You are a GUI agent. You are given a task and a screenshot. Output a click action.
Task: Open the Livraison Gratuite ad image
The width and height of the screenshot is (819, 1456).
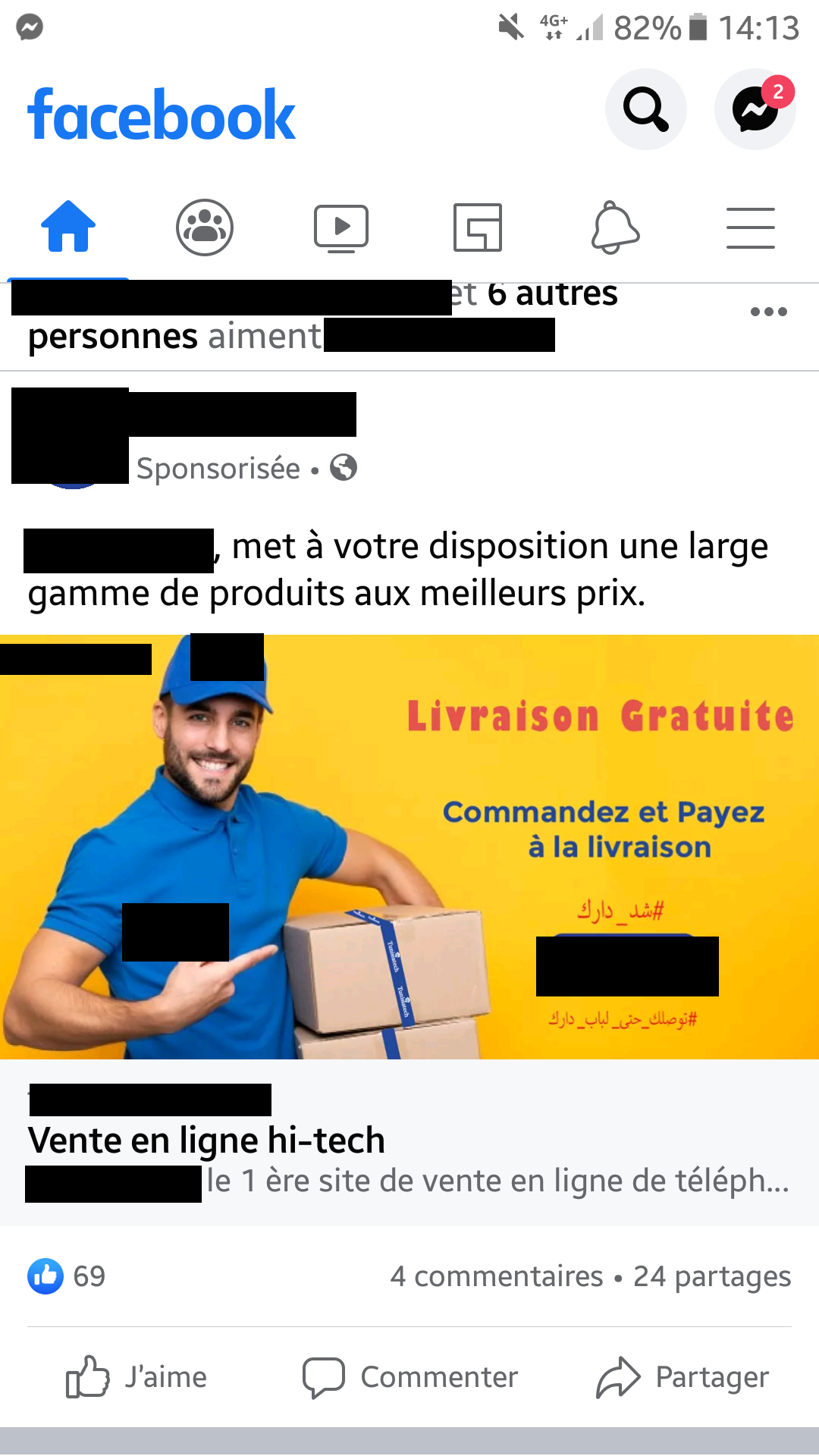pyautogui.click(x=409, y=846)
